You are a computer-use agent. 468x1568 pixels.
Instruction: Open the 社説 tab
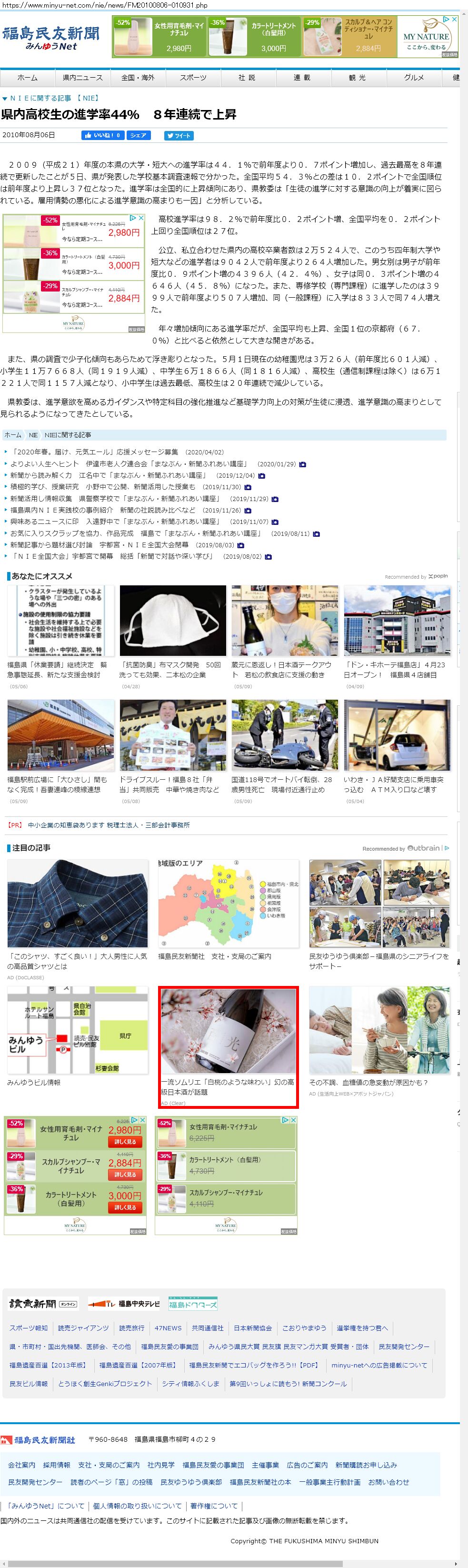[247, 78]
